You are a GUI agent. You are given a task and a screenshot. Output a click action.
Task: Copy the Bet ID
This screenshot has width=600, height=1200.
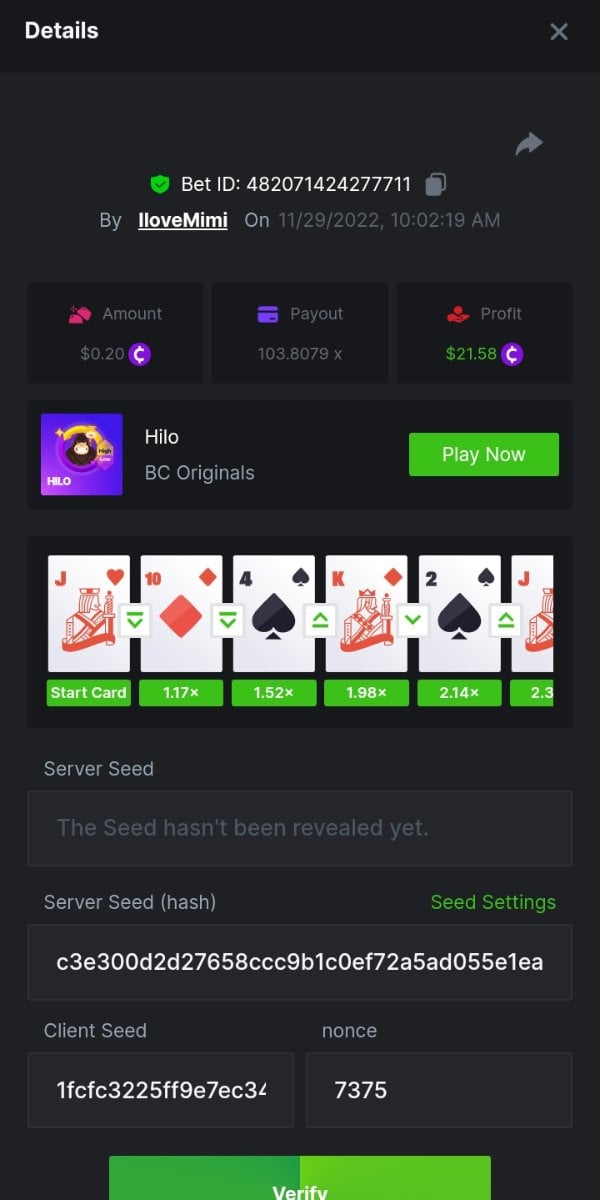pos(436,184)
